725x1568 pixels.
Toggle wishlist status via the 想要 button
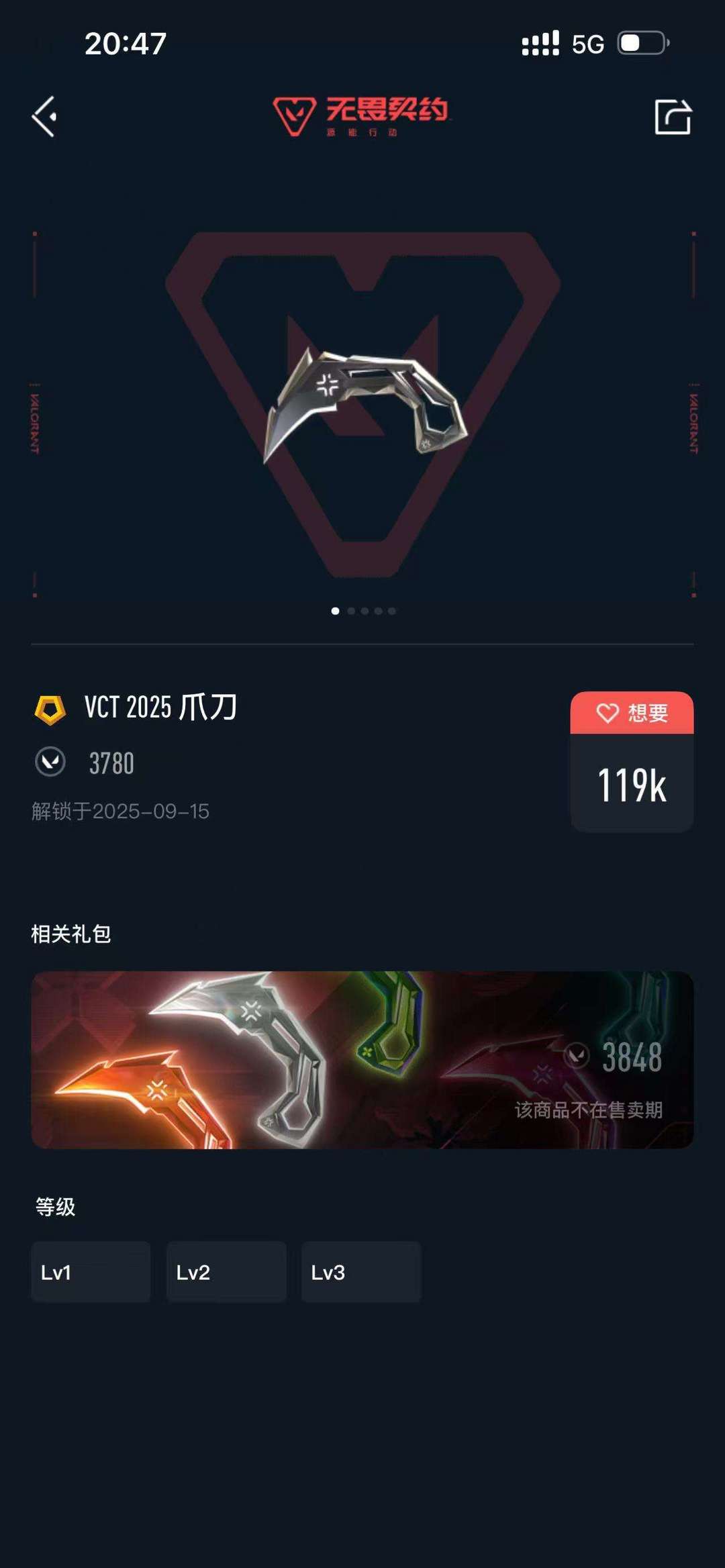pos(632,714)
